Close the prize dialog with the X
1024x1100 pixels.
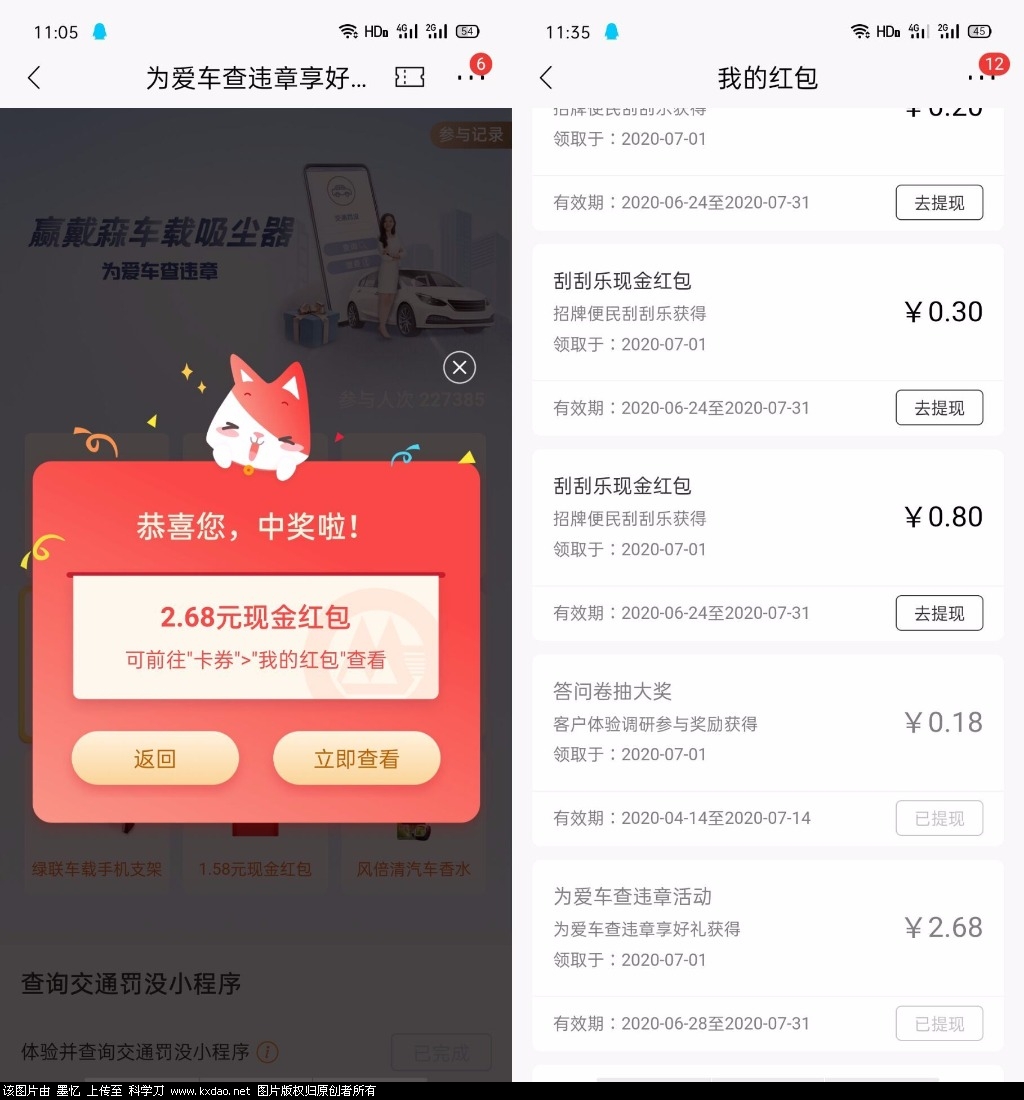tap(459, 368)
